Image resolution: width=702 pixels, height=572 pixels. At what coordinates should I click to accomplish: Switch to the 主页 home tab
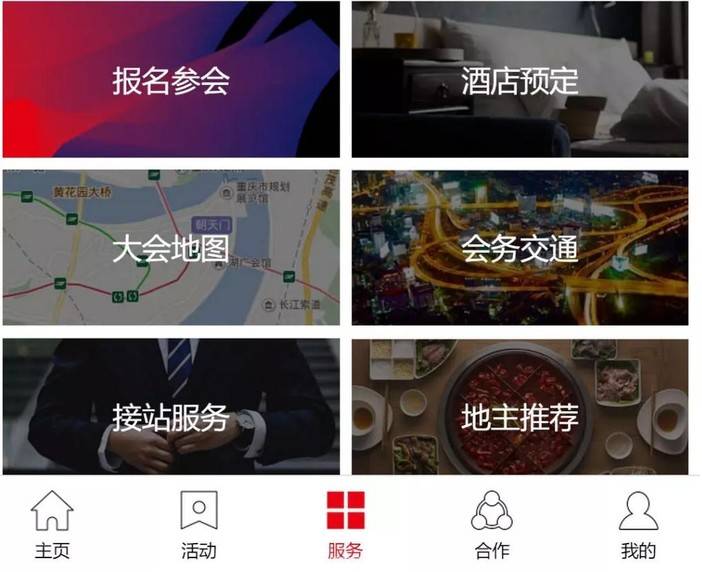pyautogui.click(x=52, y=525)
